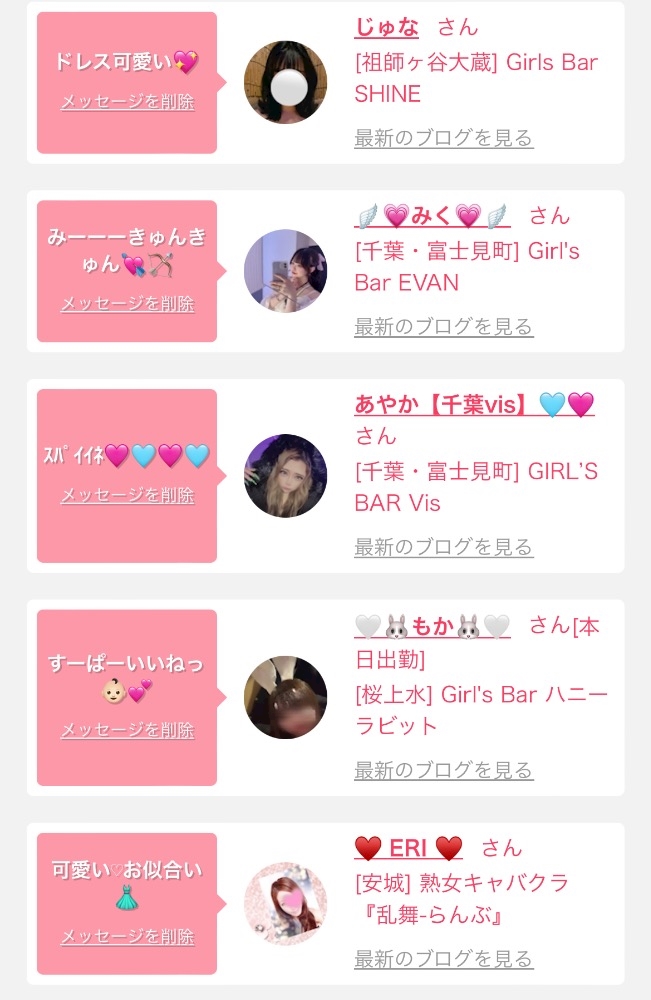This screenshot has height=1000, width=651.
Task: View あやか's latest blog
Action: pyautogui.click(x=443, y=547)
